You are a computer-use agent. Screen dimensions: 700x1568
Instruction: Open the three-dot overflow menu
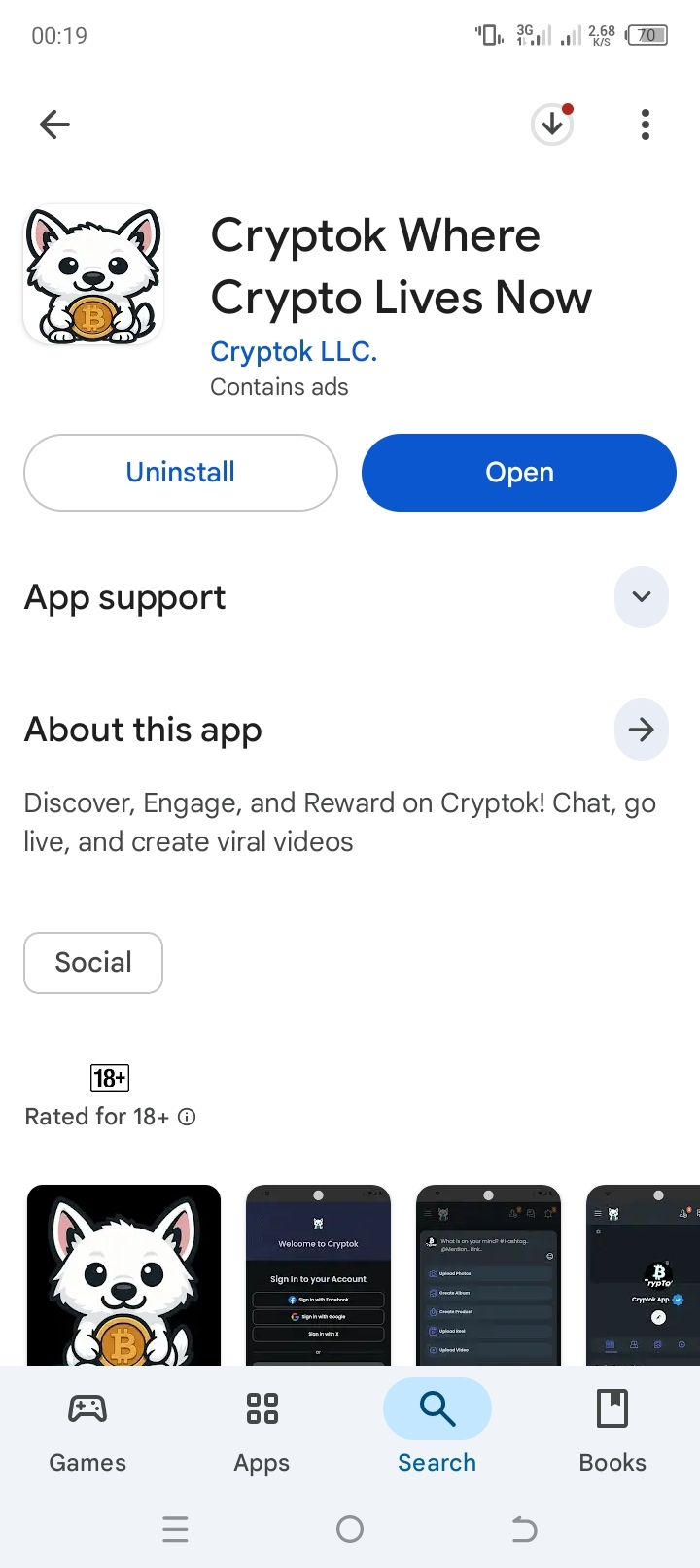click(646, 125)
